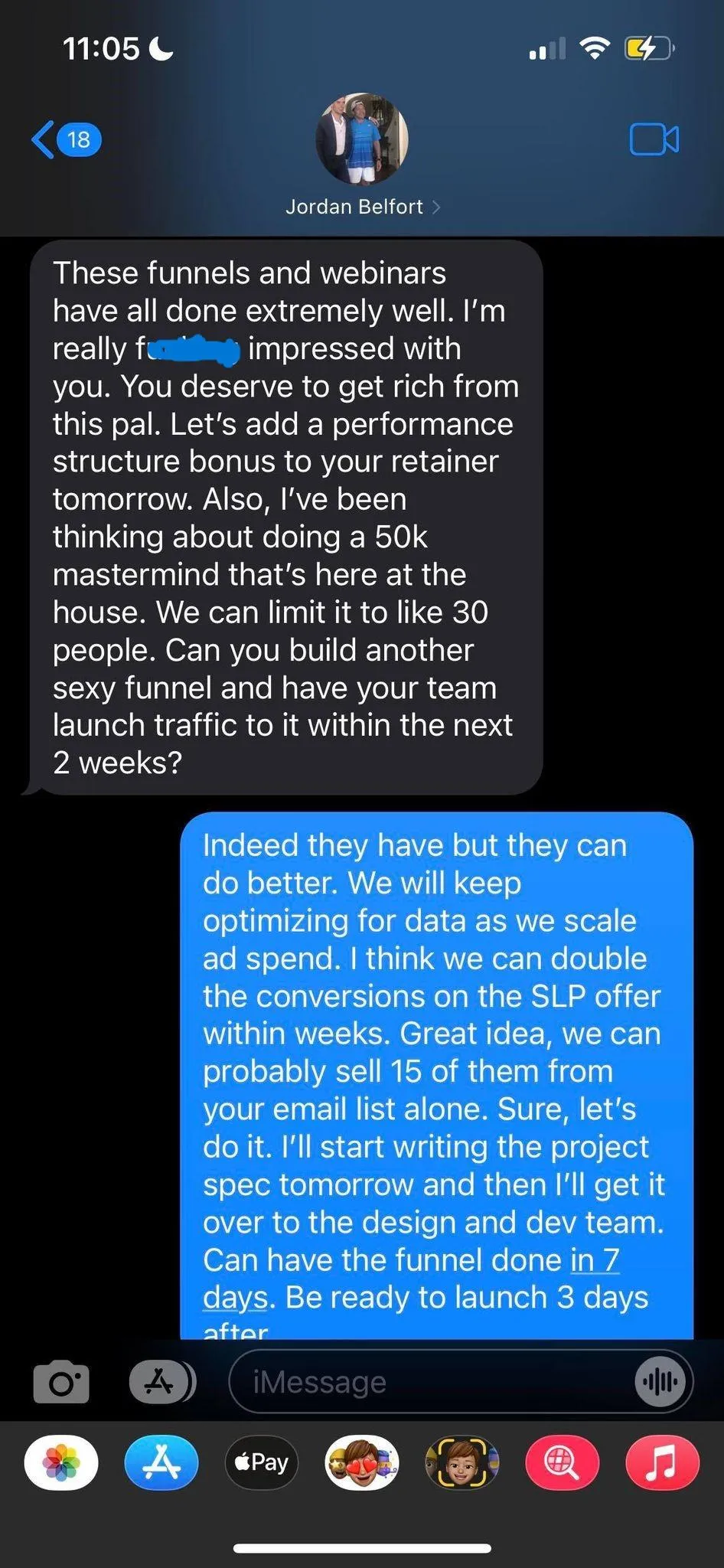Open Apple Pay in the app strip
The width and height of the screenshot is (724, 1568).
(262, 1463)
